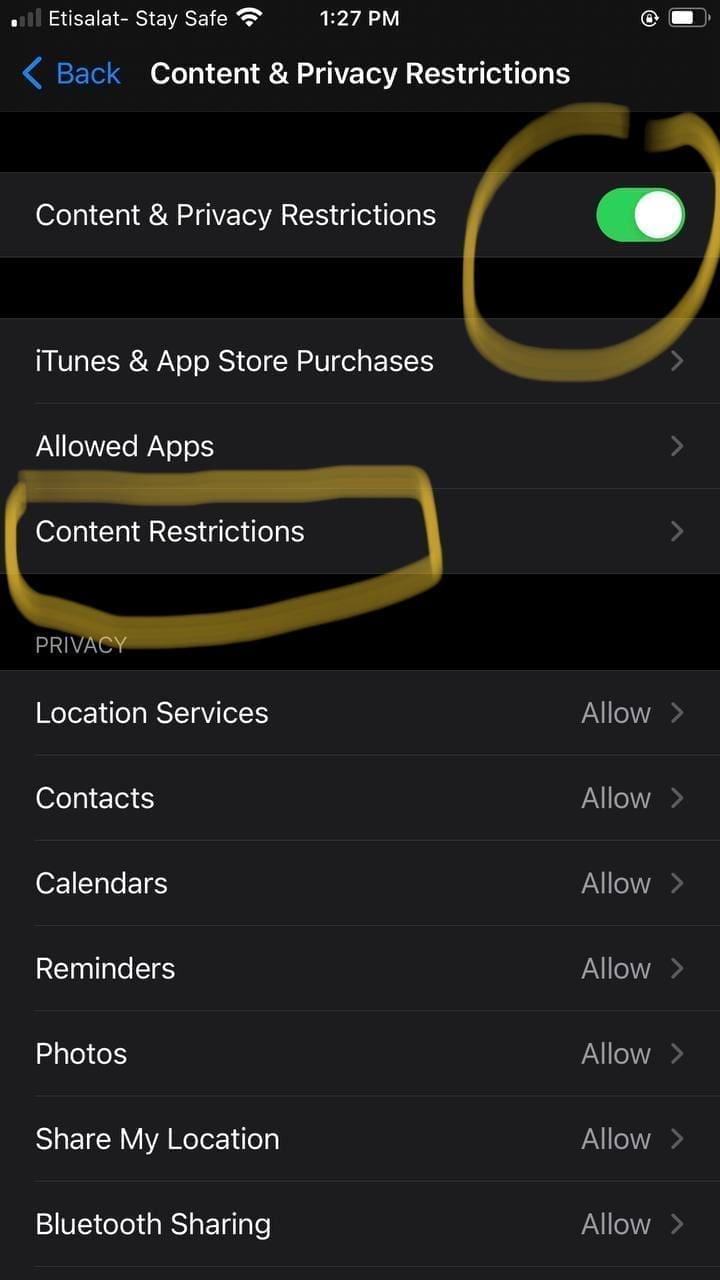Open the Contacts privacy row
720x1280 pixels.
point(360,798)
